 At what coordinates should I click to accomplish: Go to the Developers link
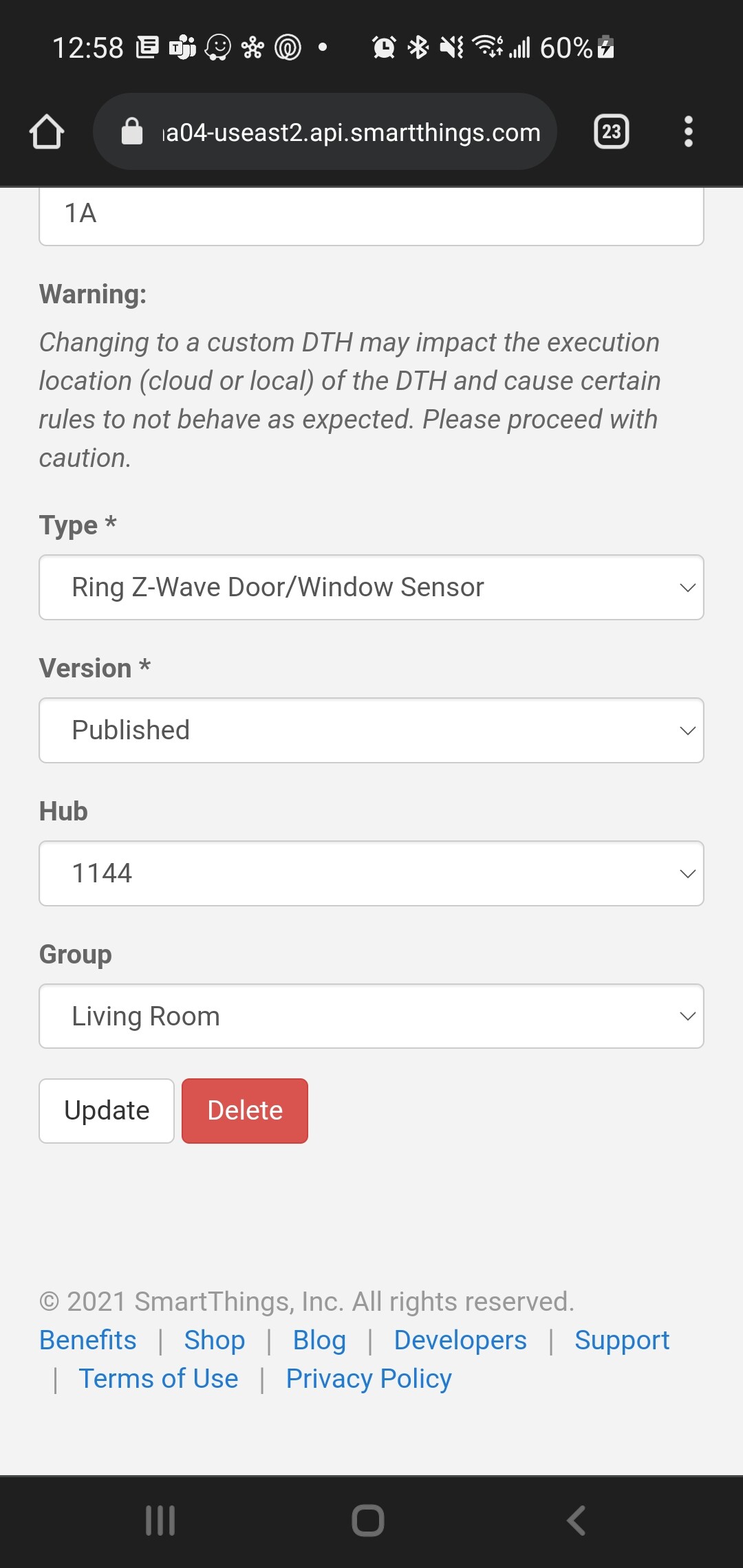[x=460, y=1340]
